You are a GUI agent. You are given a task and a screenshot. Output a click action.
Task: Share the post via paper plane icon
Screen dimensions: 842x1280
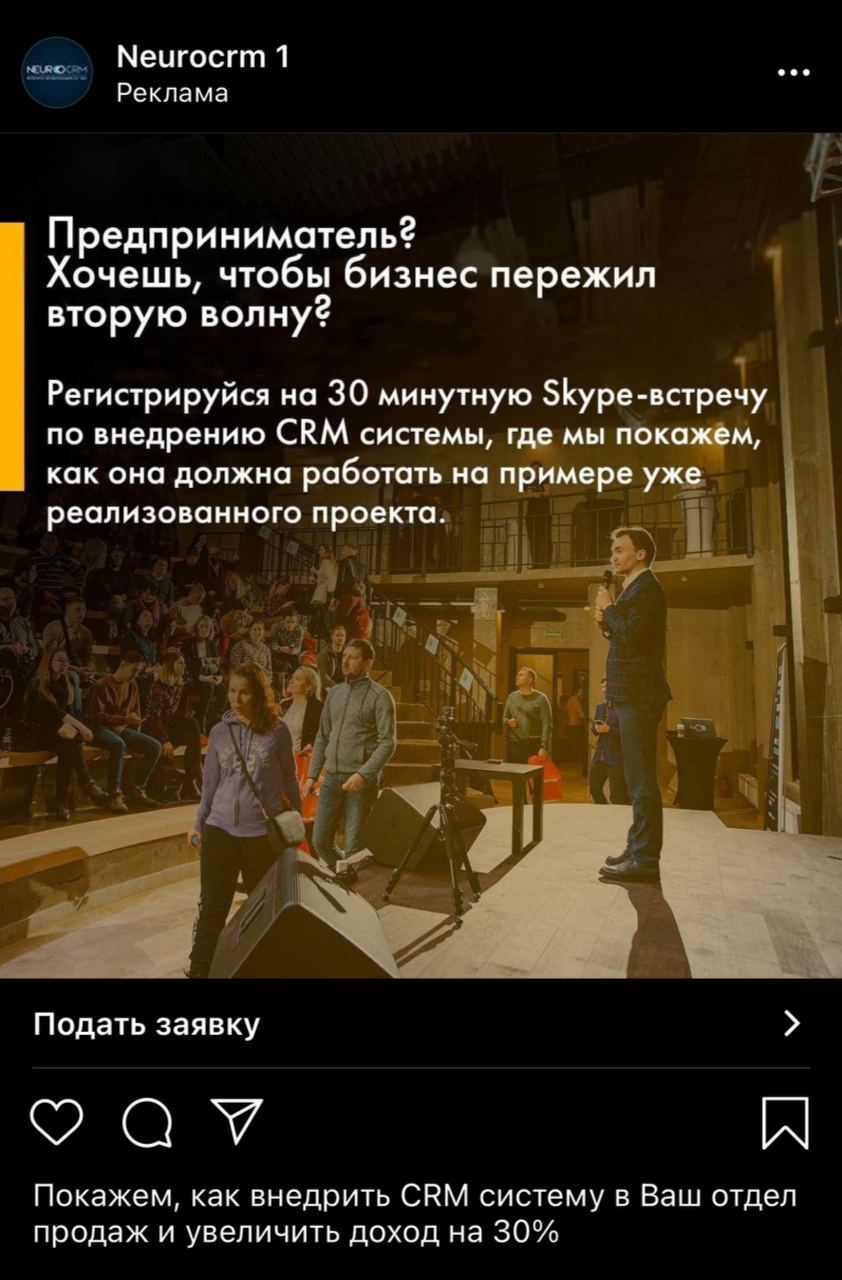(x=236, y=1122)
